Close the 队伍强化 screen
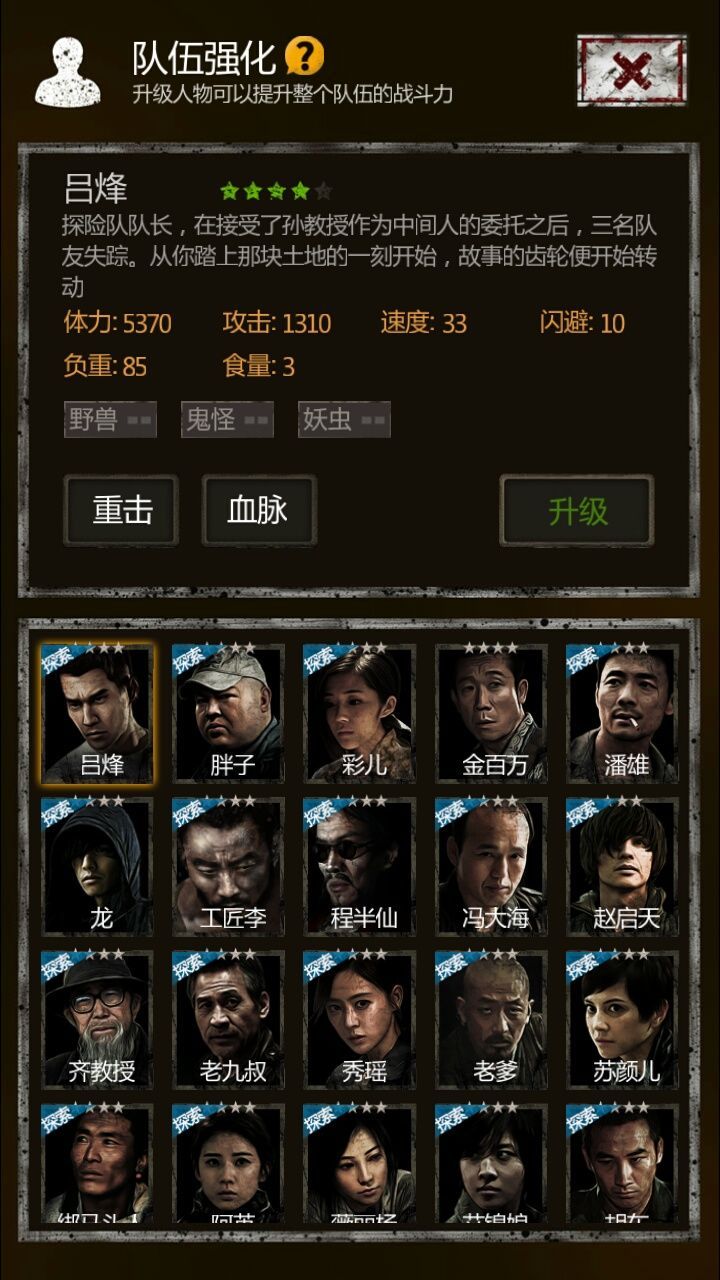 pos(632,70)
